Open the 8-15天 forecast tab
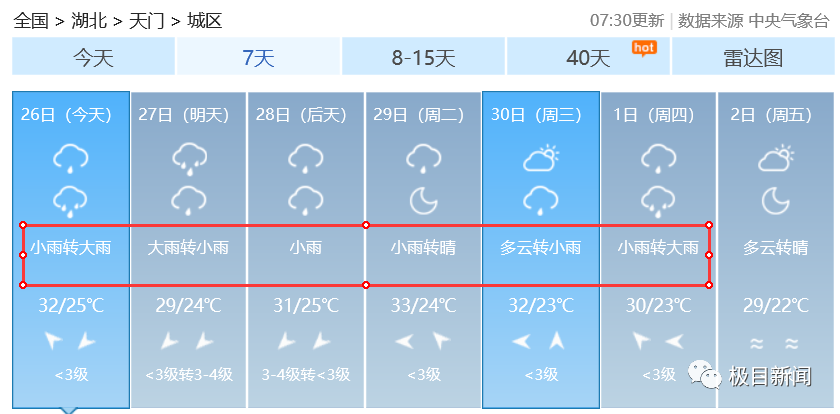 tap(423, 57)
